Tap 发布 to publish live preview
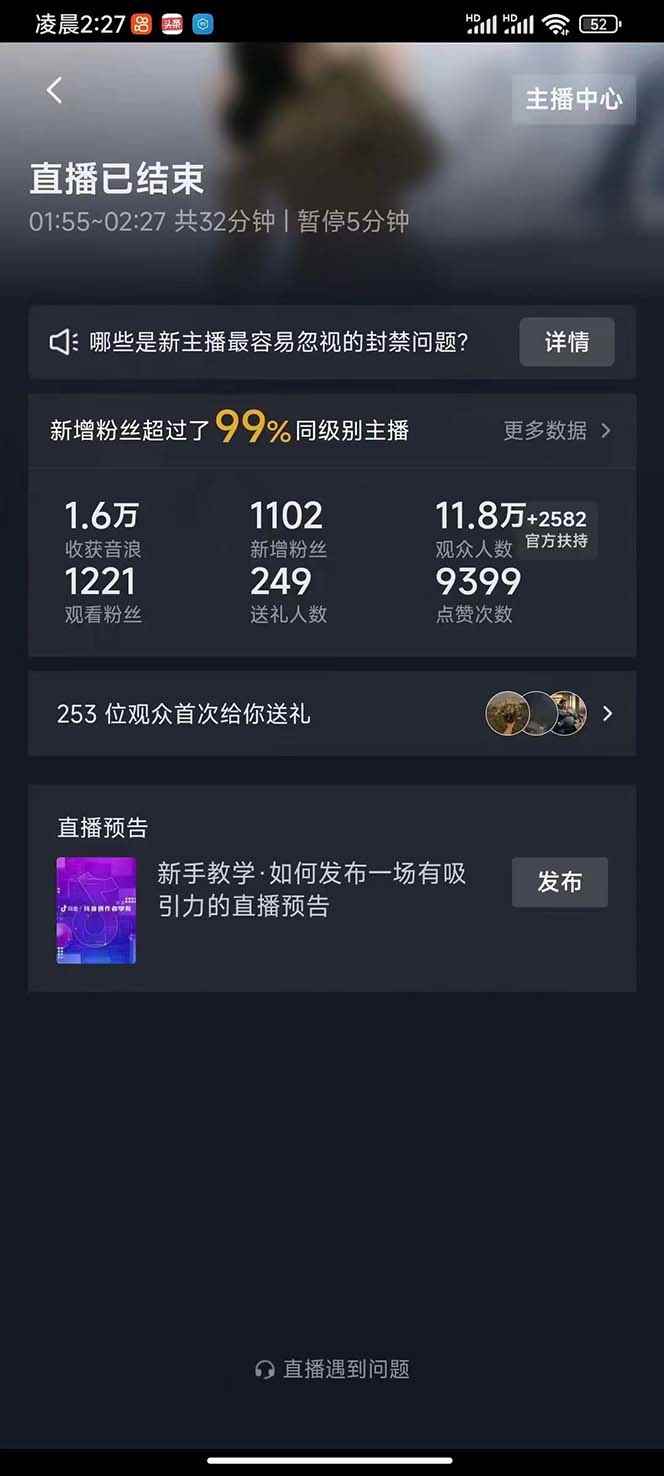The width and height of the screenshot is (664, 1476). 559,882
